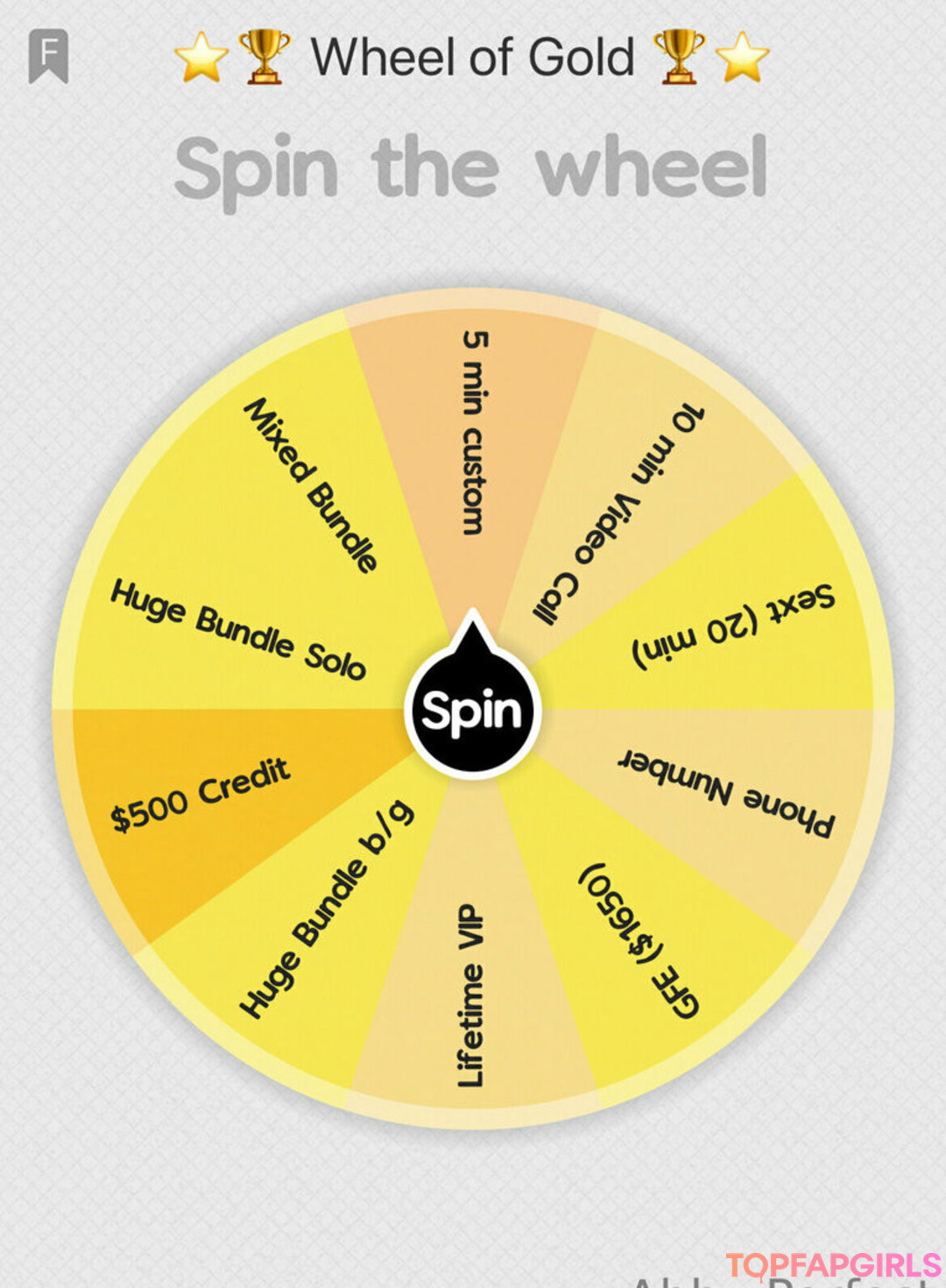Tap the Spin button on the wheel
This screenshot has width=946, height=1288.
(x=472, y=710)
